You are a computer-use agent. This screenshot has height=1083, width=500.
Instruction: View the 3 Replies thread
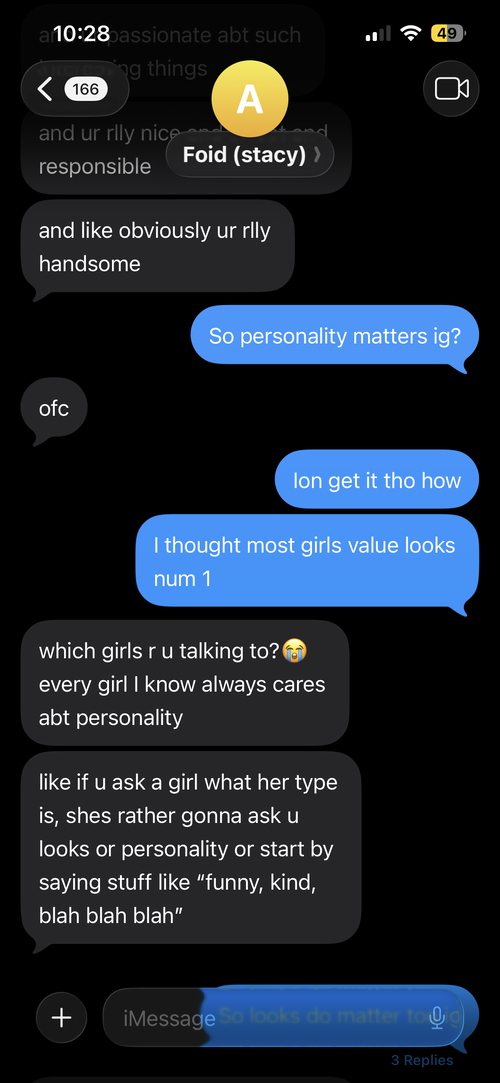(x=422, y=1060)
